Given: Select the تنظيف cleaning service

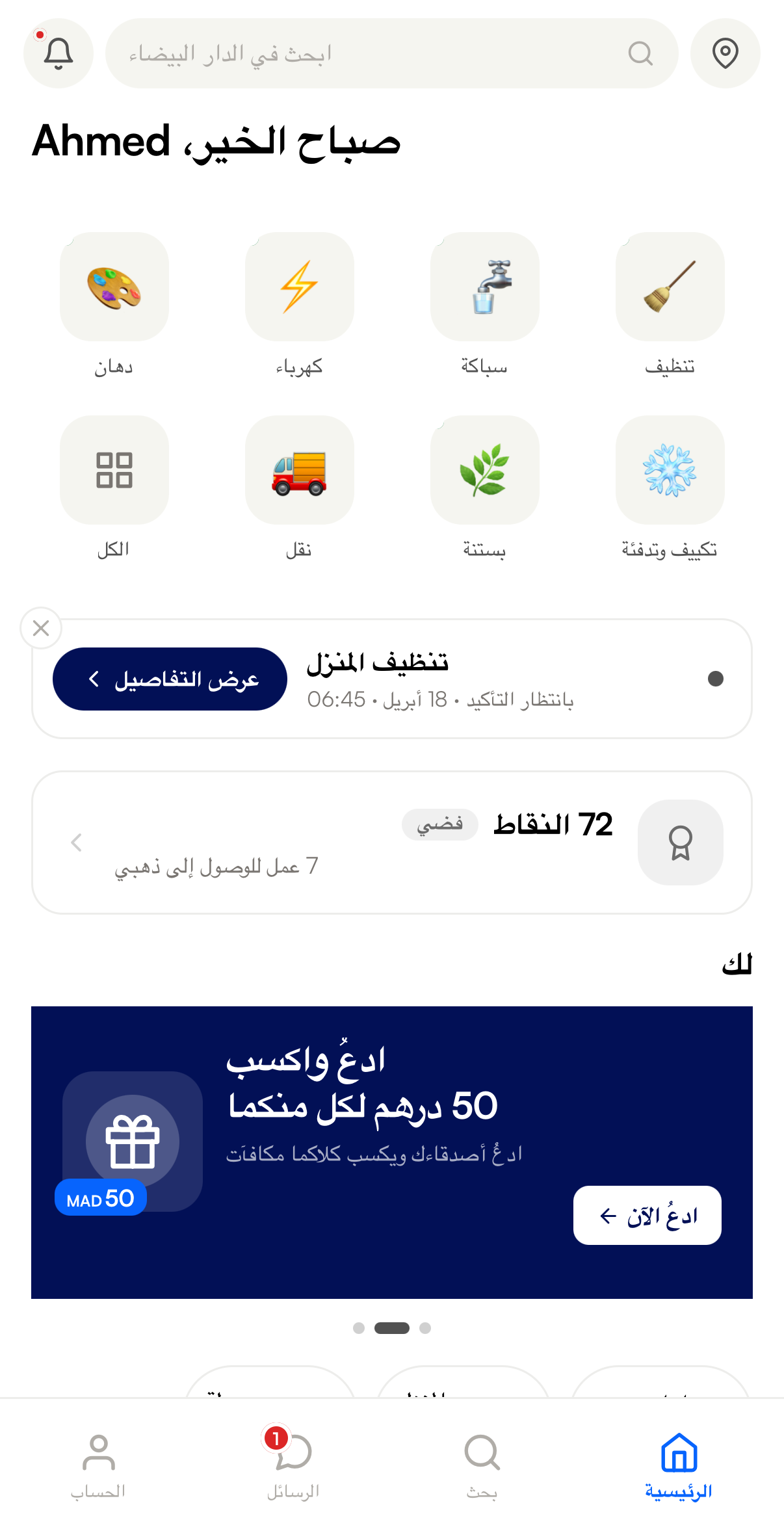Looking at the screenshot, I should (x=670, y=287).
